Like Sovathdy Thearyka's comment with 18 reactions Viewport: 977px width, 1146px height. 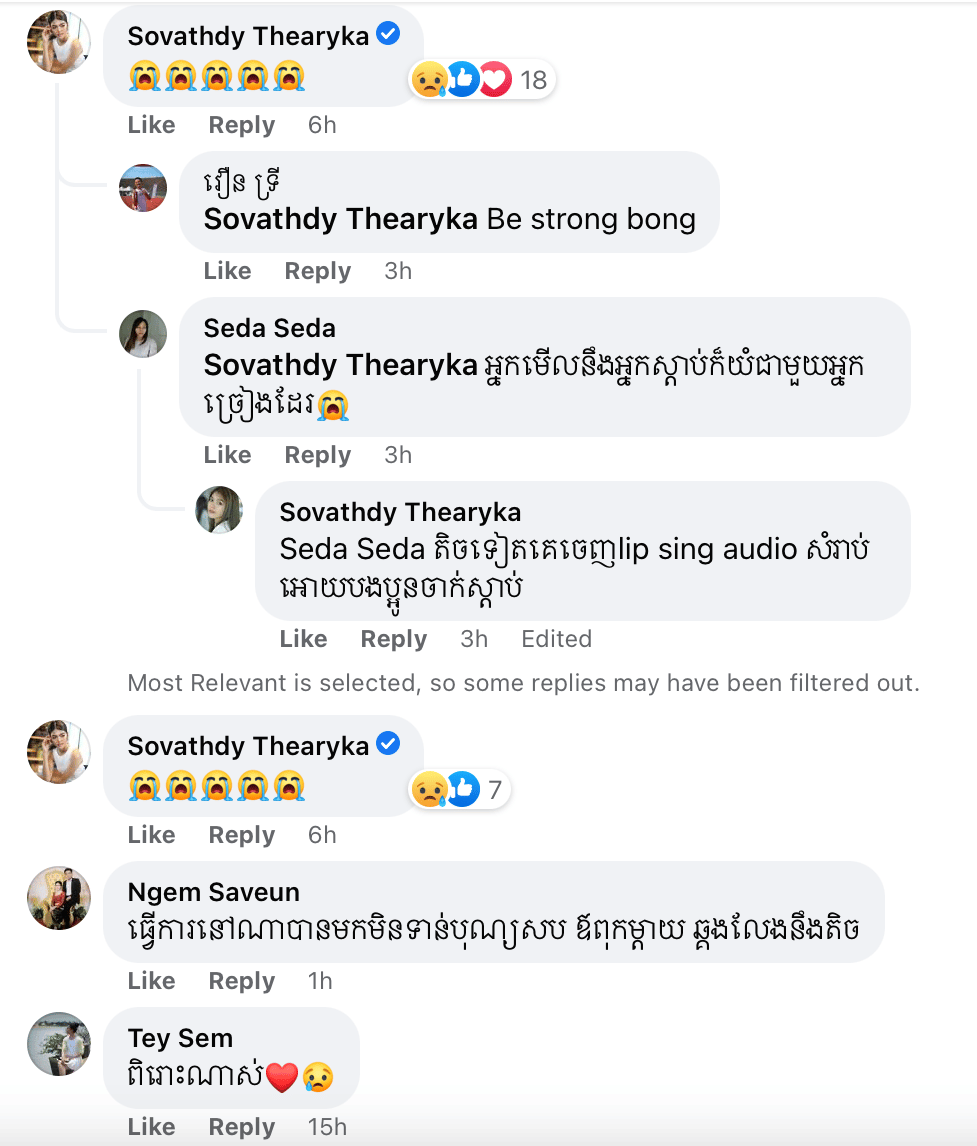tap(151, 125)
